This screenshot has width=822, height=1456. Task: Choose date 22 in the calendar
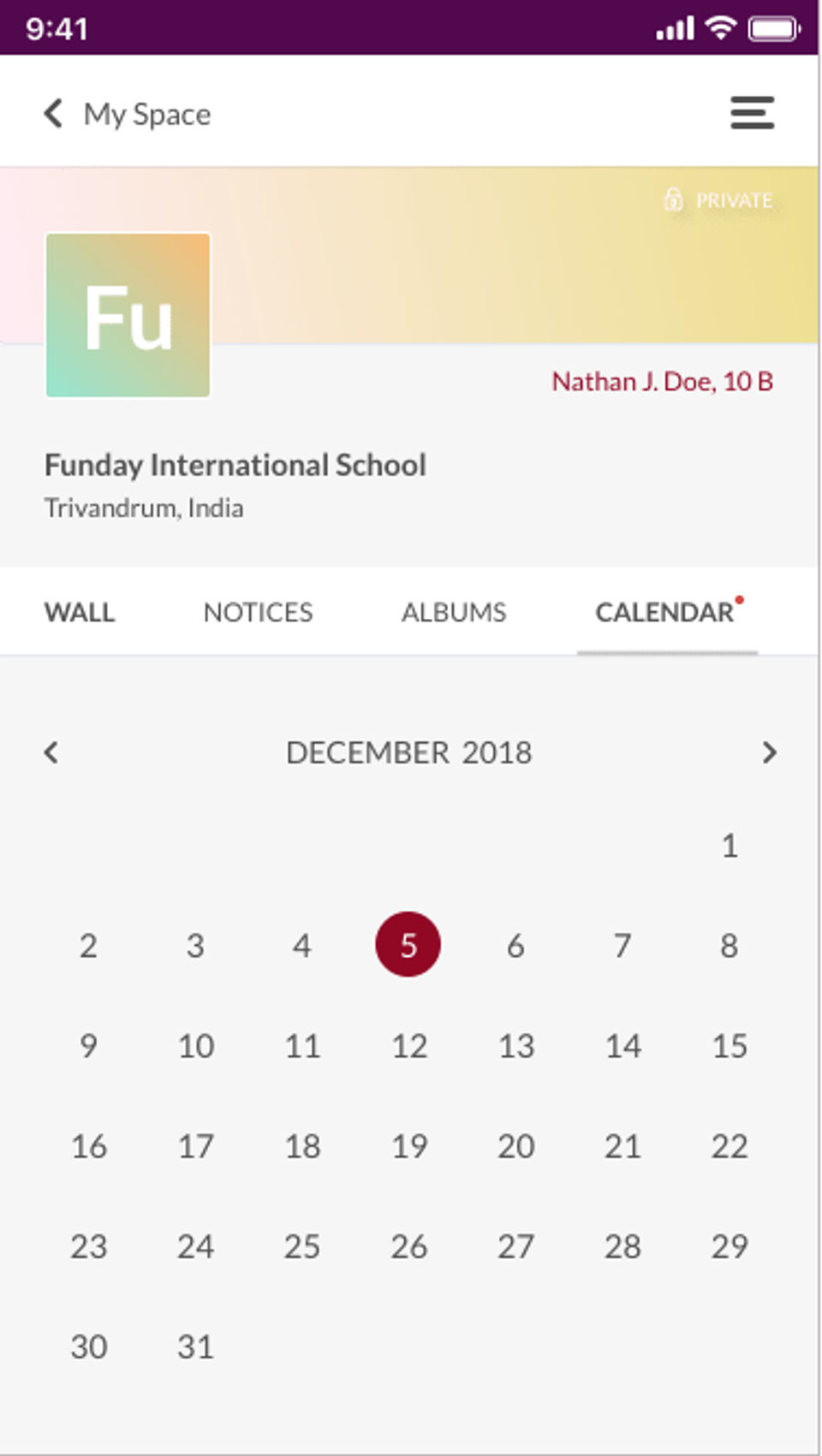[730, 1146]
